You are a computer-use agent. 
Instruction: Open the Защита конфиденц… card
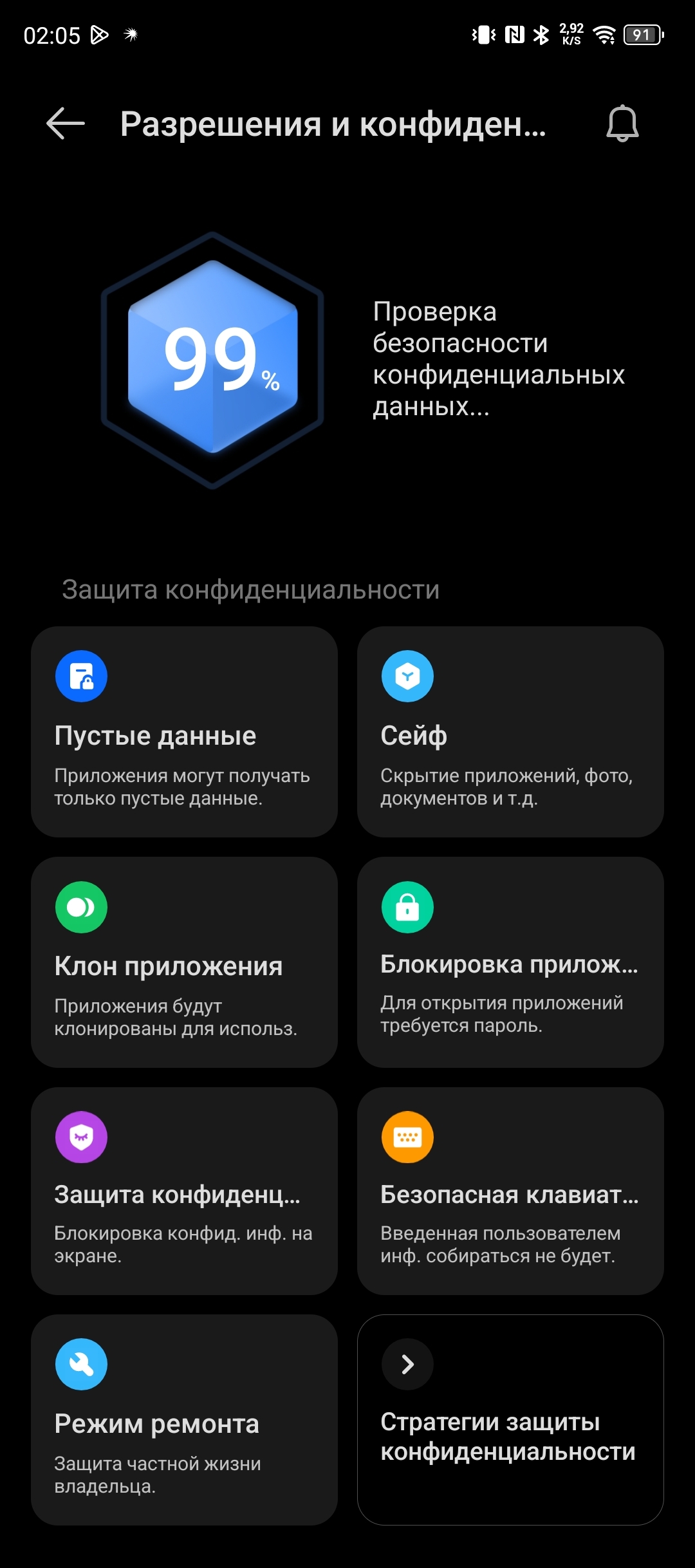[x=184, y=1191]
